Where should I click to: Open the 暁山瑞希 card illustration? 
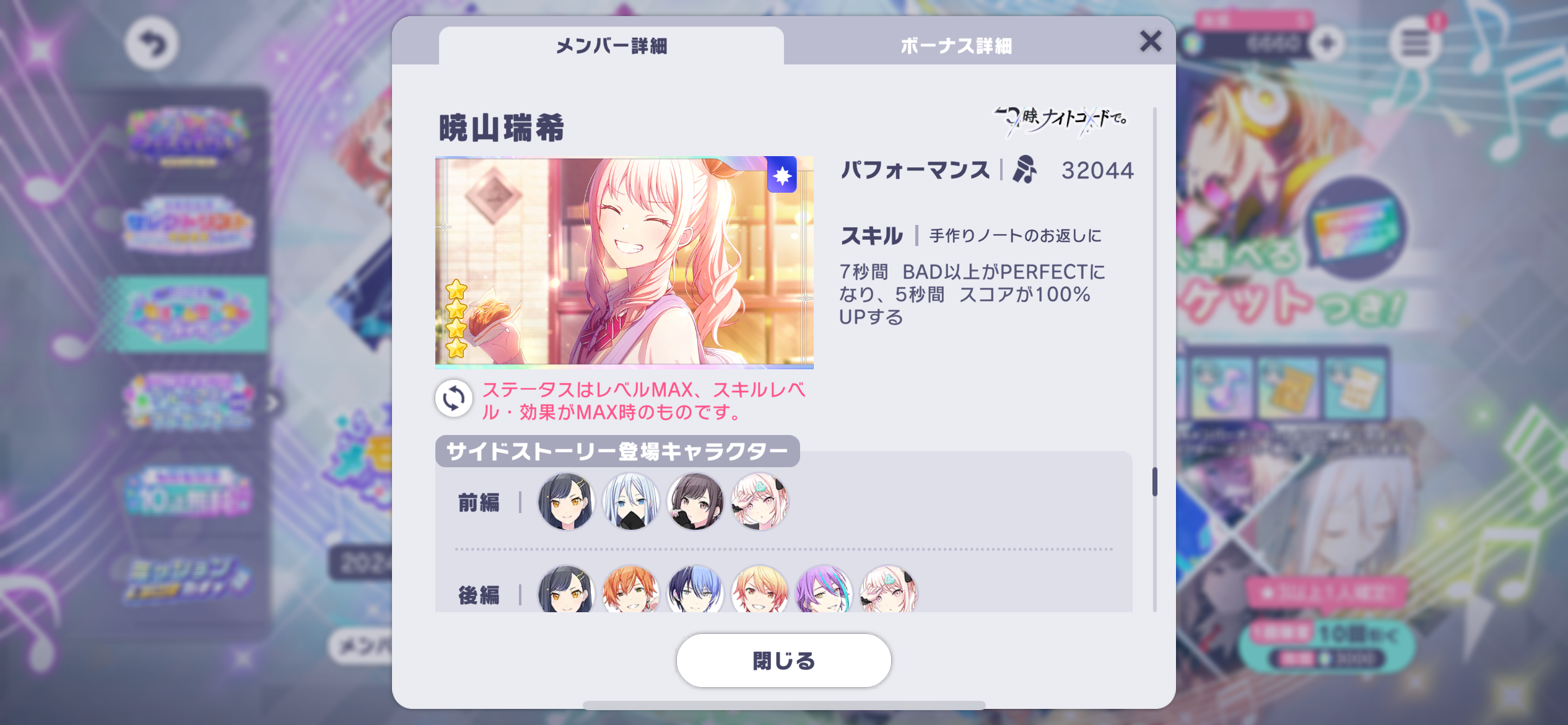point(624,261)
